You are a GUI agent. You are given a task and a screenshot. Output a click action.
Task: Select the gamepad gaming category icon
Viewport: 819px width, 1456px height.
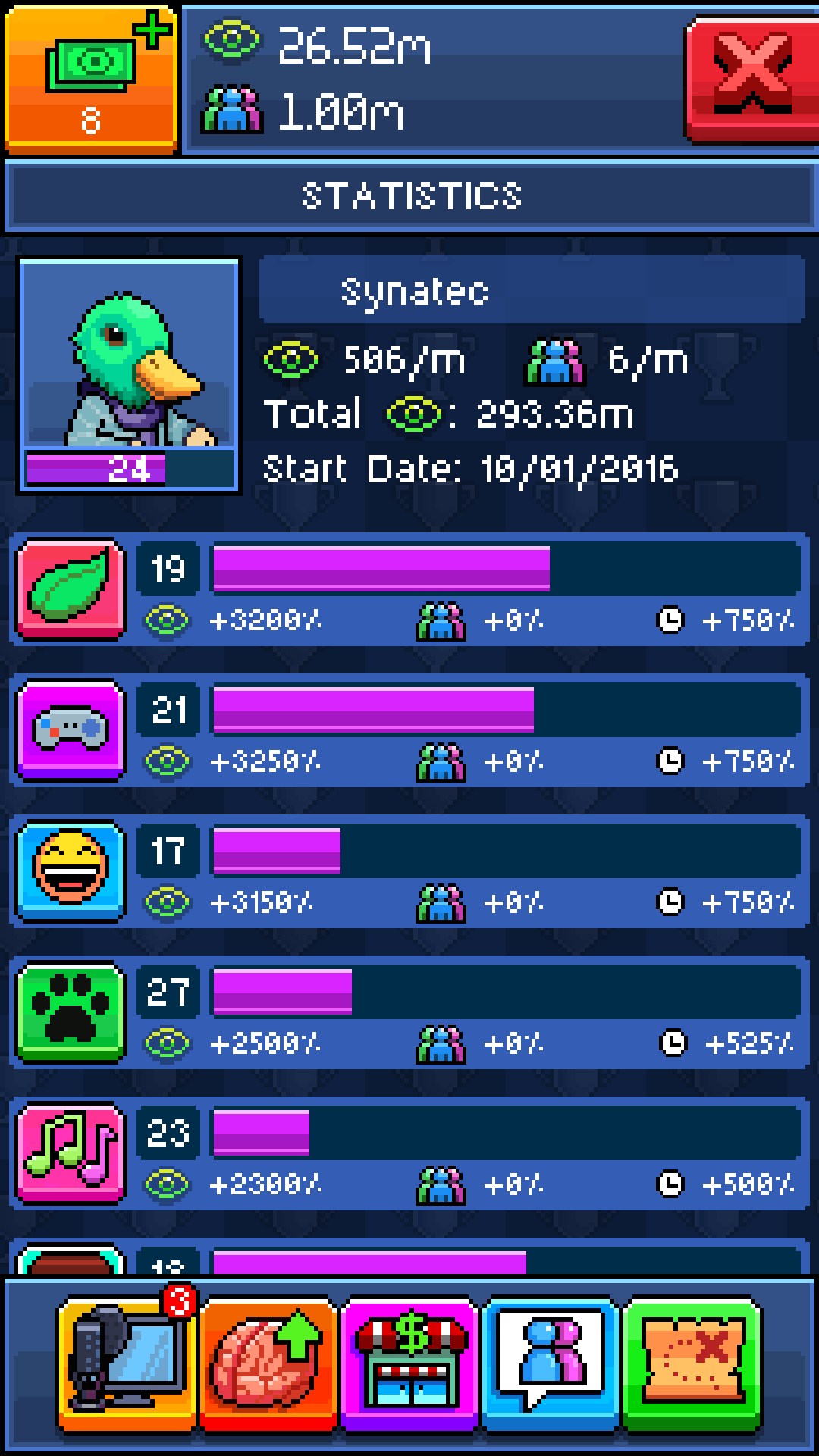[x=71, y=730]
